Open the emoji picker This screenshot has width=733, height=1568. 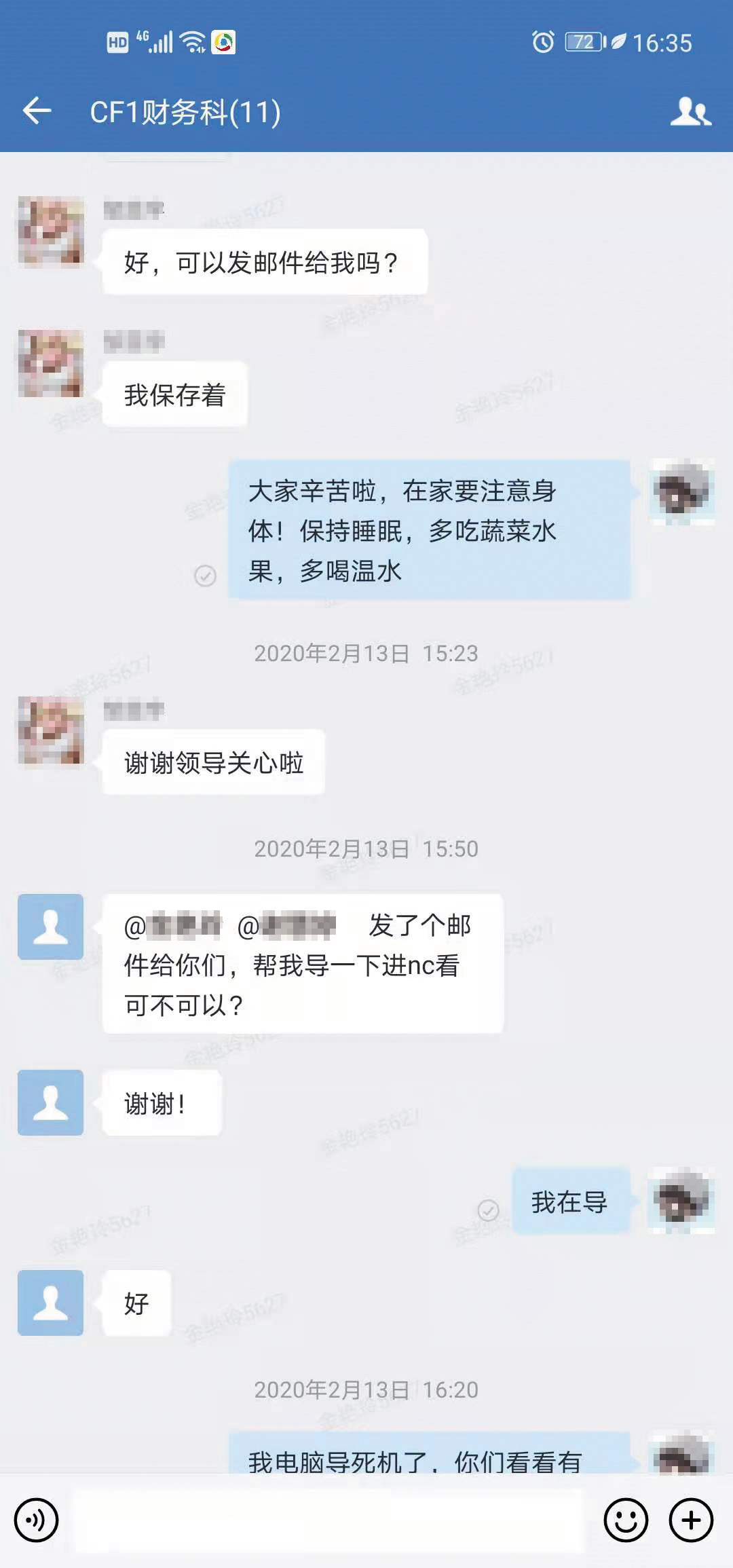coord(626,1520)
